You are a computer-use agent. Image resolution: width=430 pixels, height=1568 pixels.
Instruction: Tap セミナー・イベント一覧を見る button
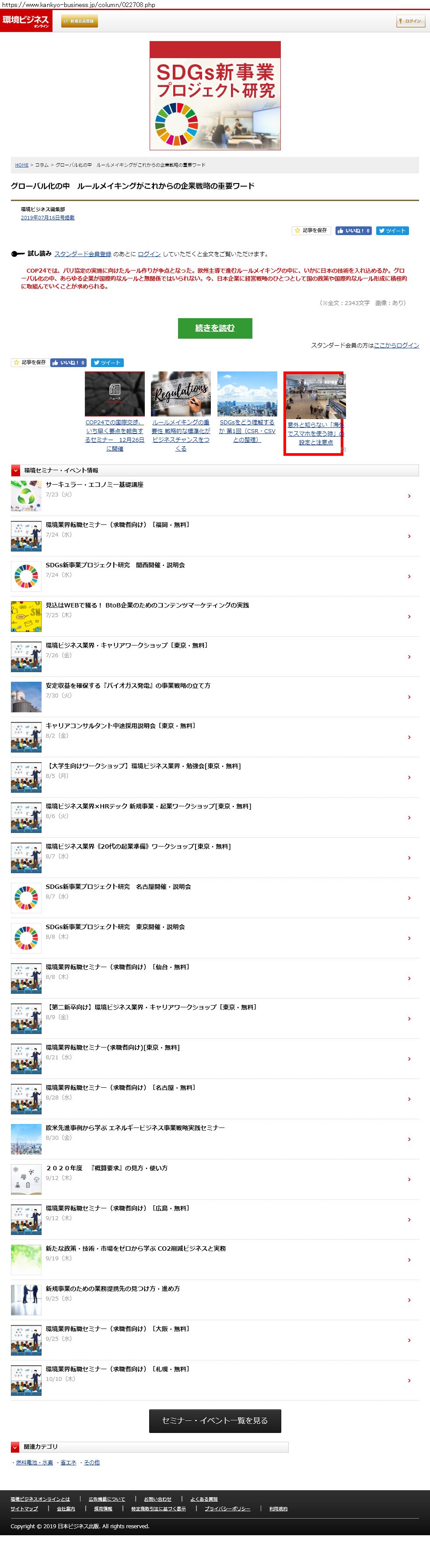coord(214,1421)
